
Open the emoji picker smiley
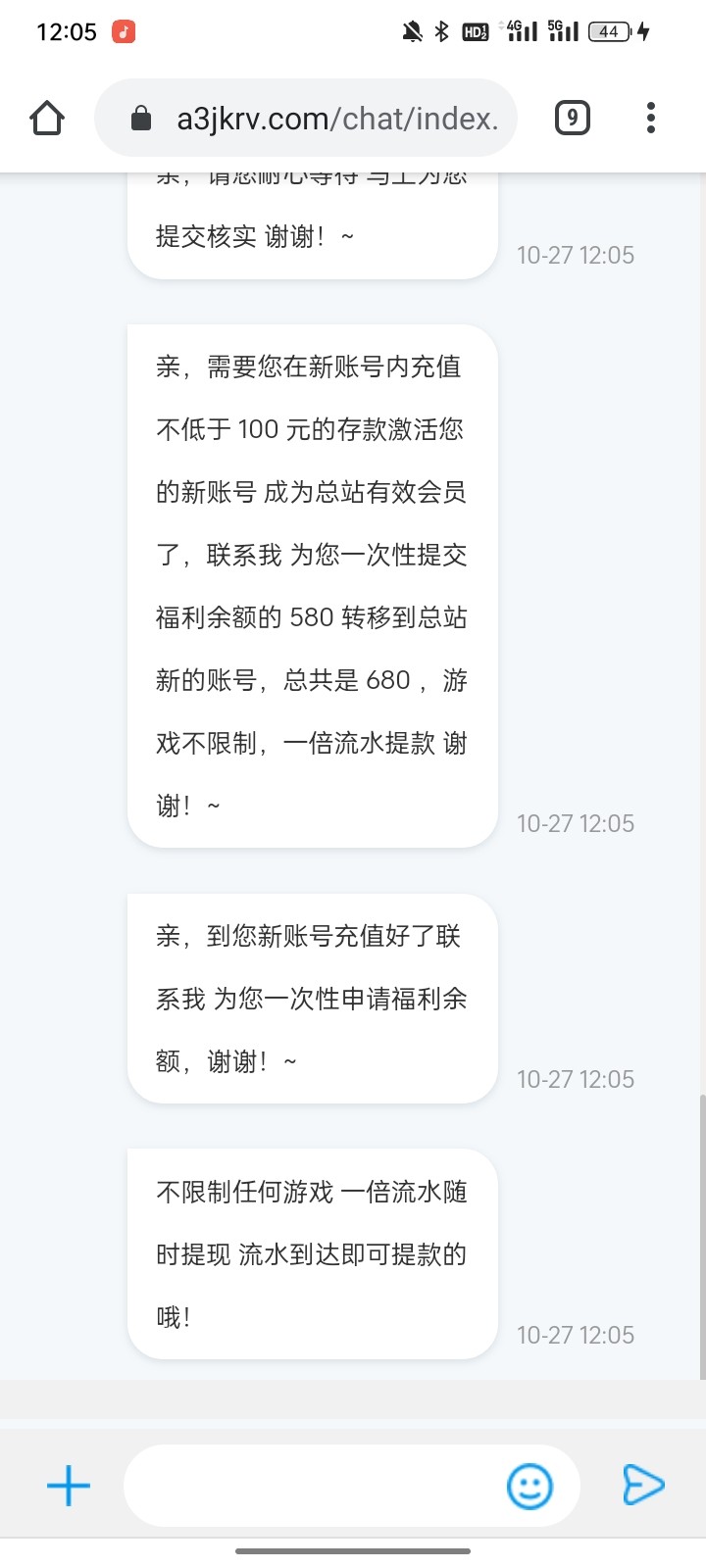529,1486
